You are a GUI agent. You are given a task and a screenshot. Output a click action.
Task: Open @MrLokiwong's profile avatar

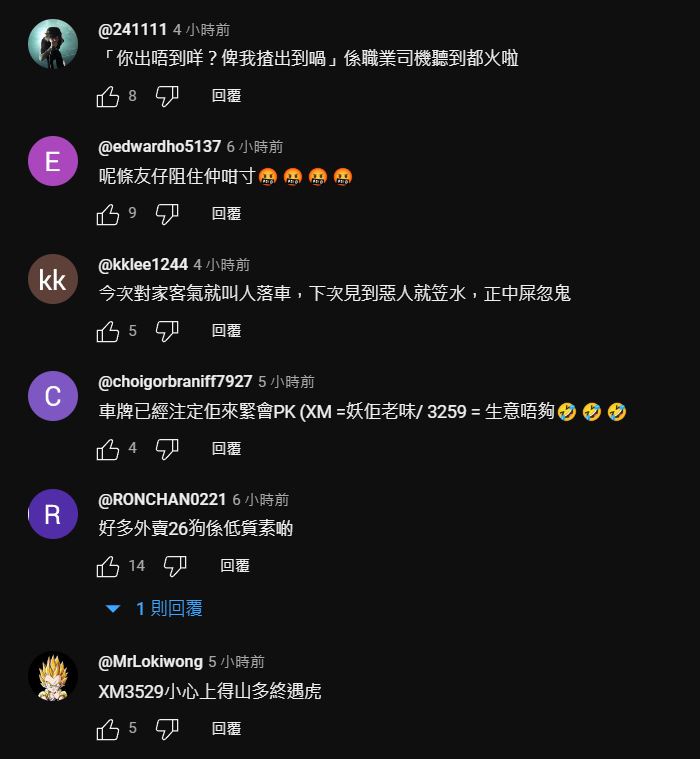tap(53, 676)
